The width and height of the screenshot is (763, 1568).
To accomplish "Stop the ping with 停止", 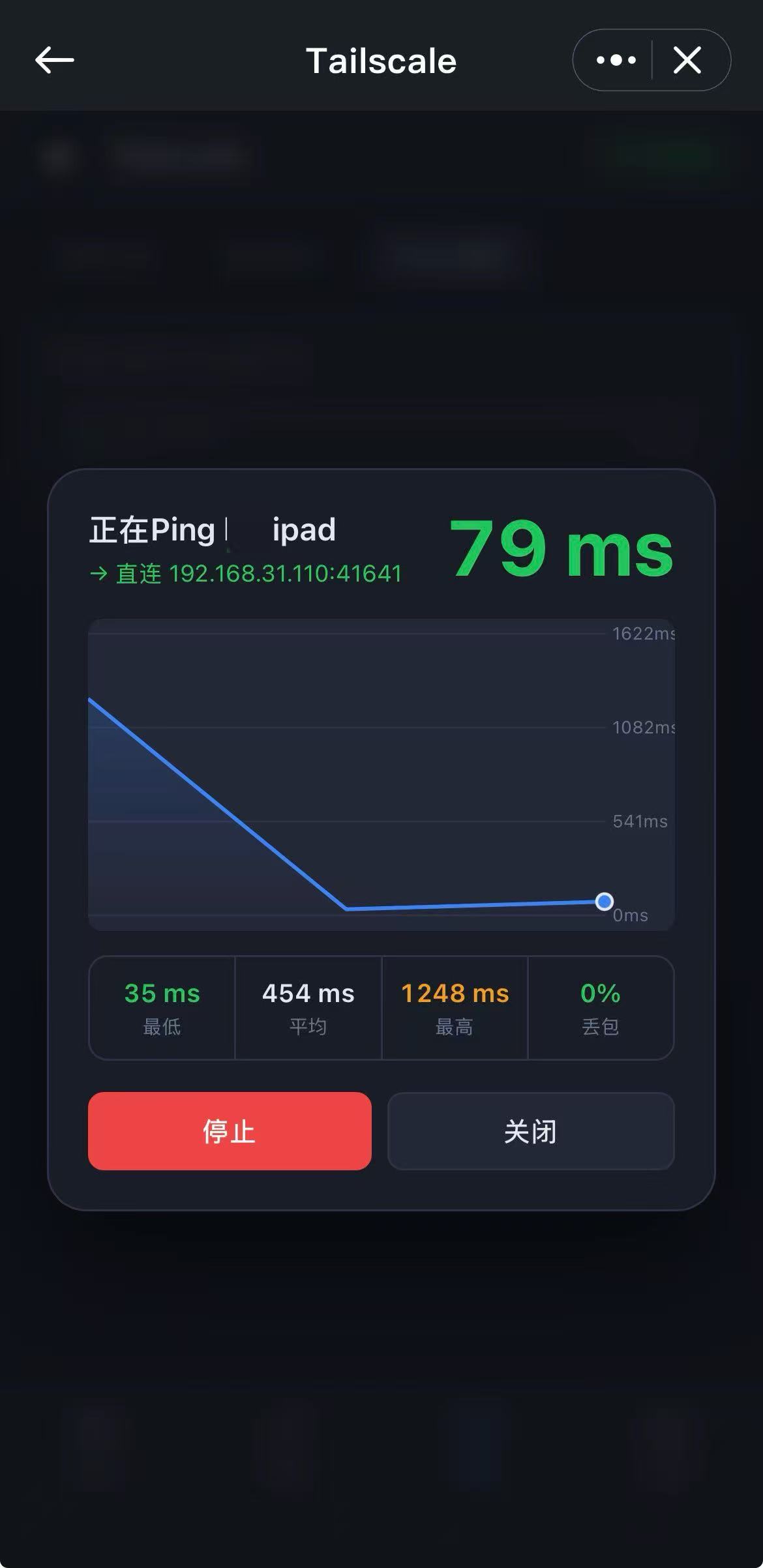I will click(230, 1131).
